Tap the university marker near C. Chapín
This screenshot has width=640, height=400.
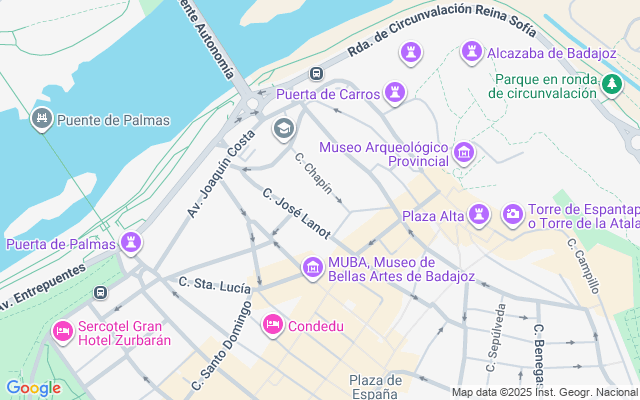coord(284,129)
